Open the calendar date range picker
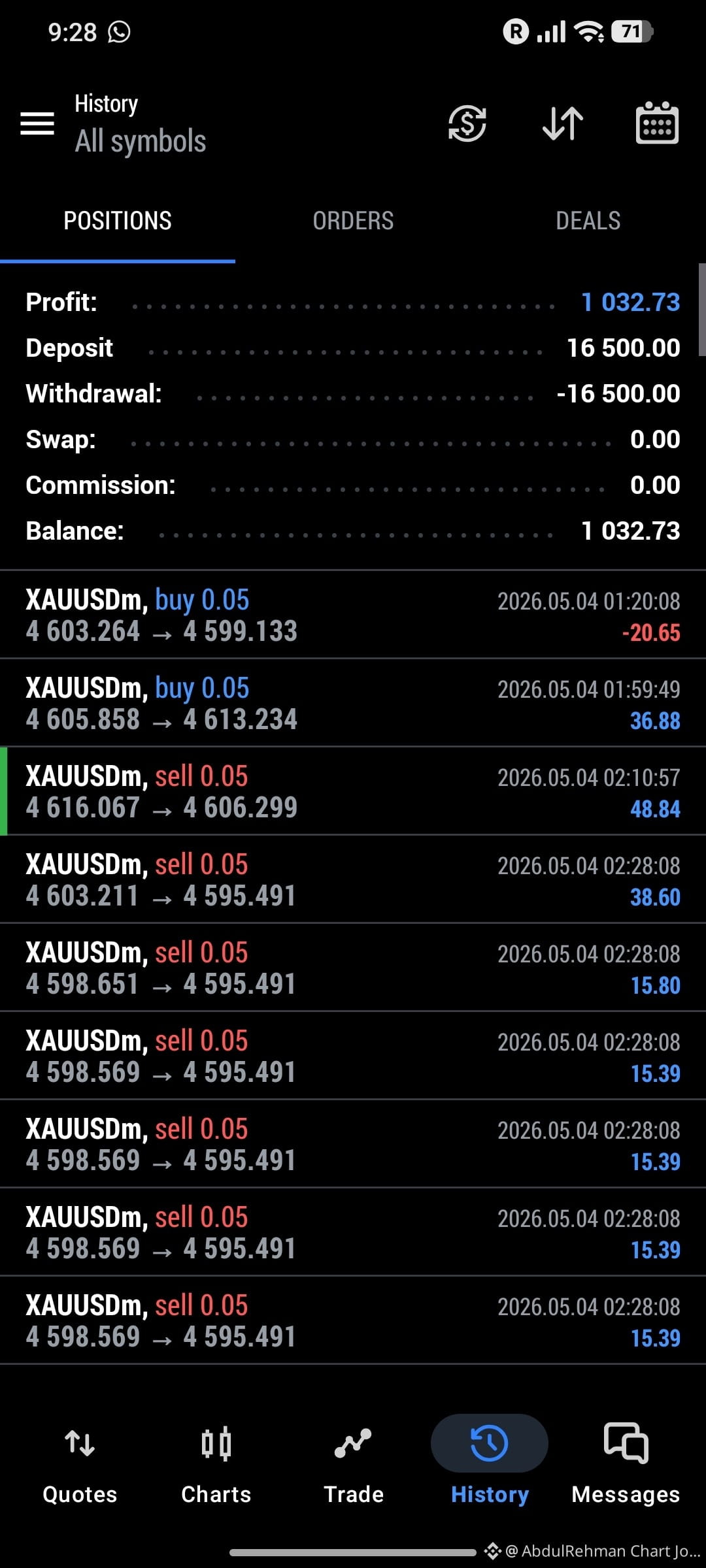706x1568 pixels. [x=657, y=123]
